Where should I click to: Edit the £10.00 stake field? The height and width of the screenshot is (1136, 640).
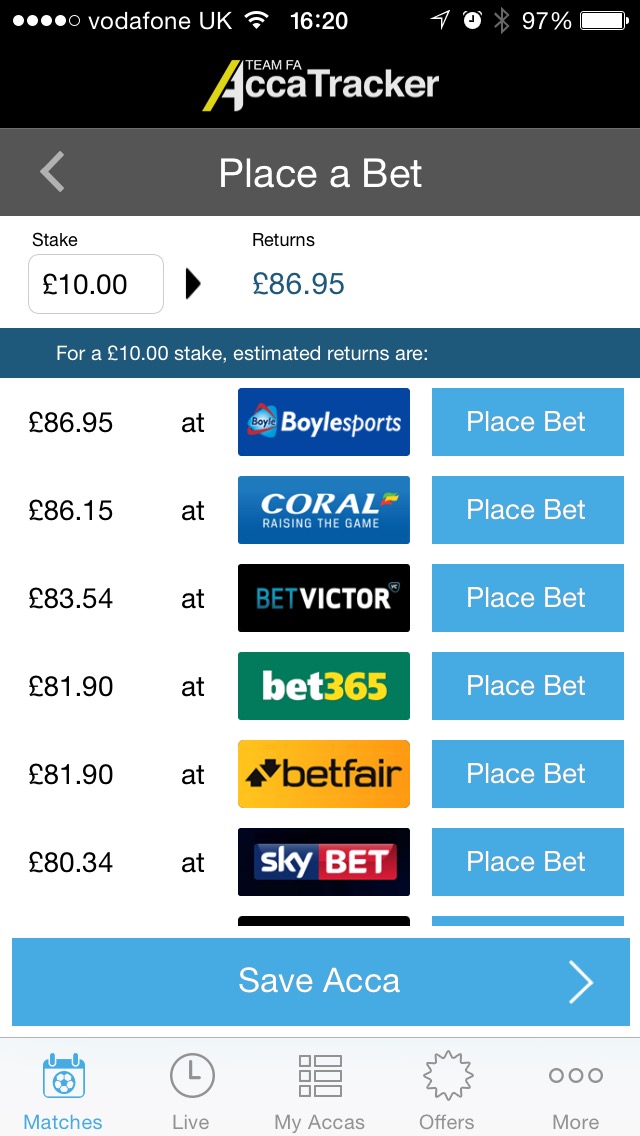[x=96, y=284]
